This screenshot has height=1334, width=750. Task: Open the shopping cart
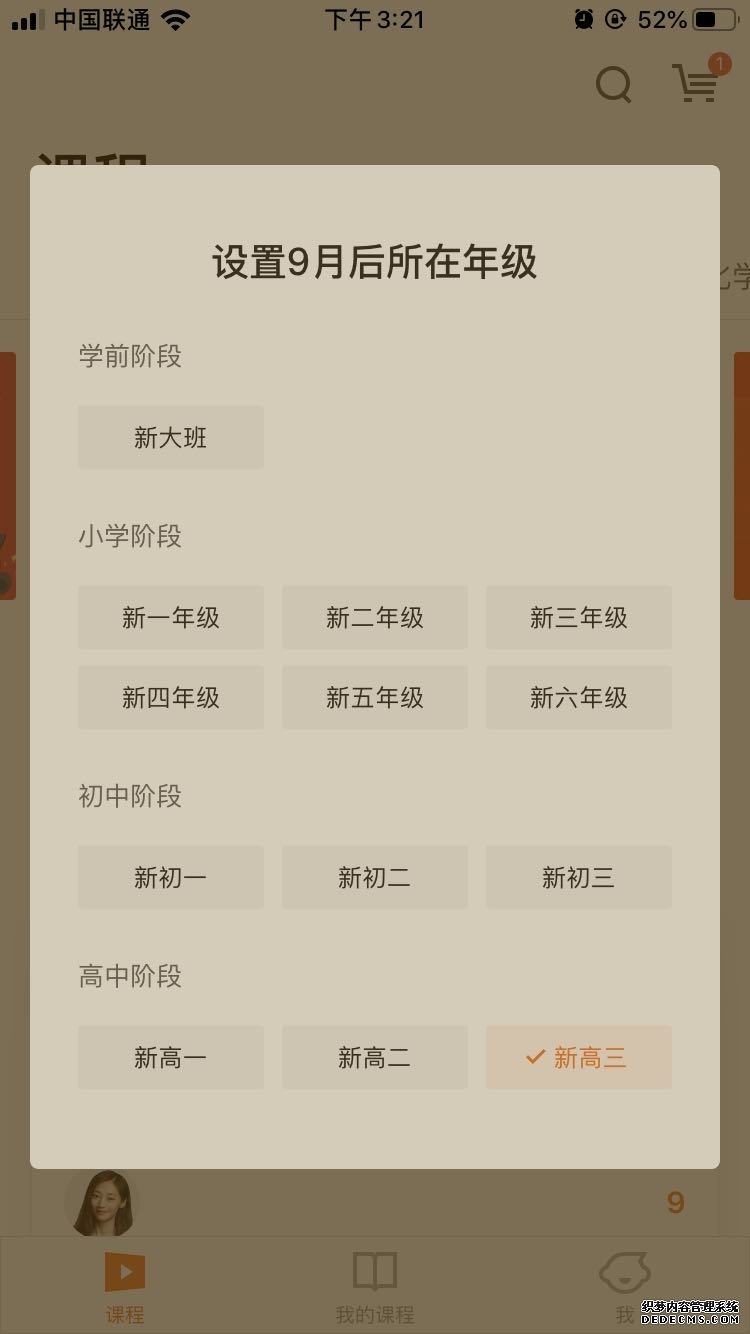click(697, 86)
